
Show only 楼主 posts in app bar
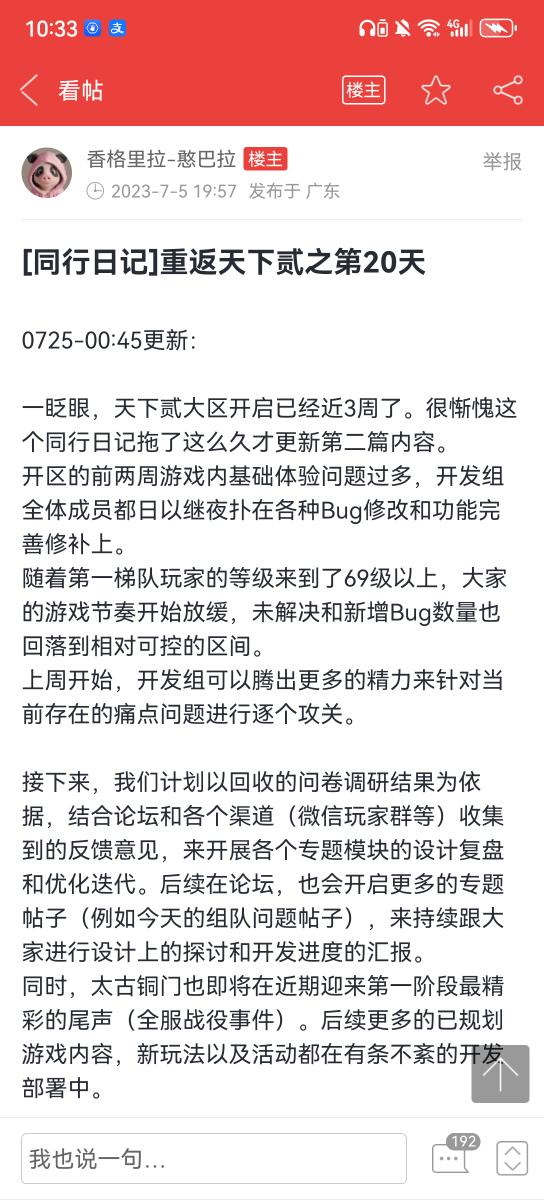pyautogui.click(x=364, y=90)
